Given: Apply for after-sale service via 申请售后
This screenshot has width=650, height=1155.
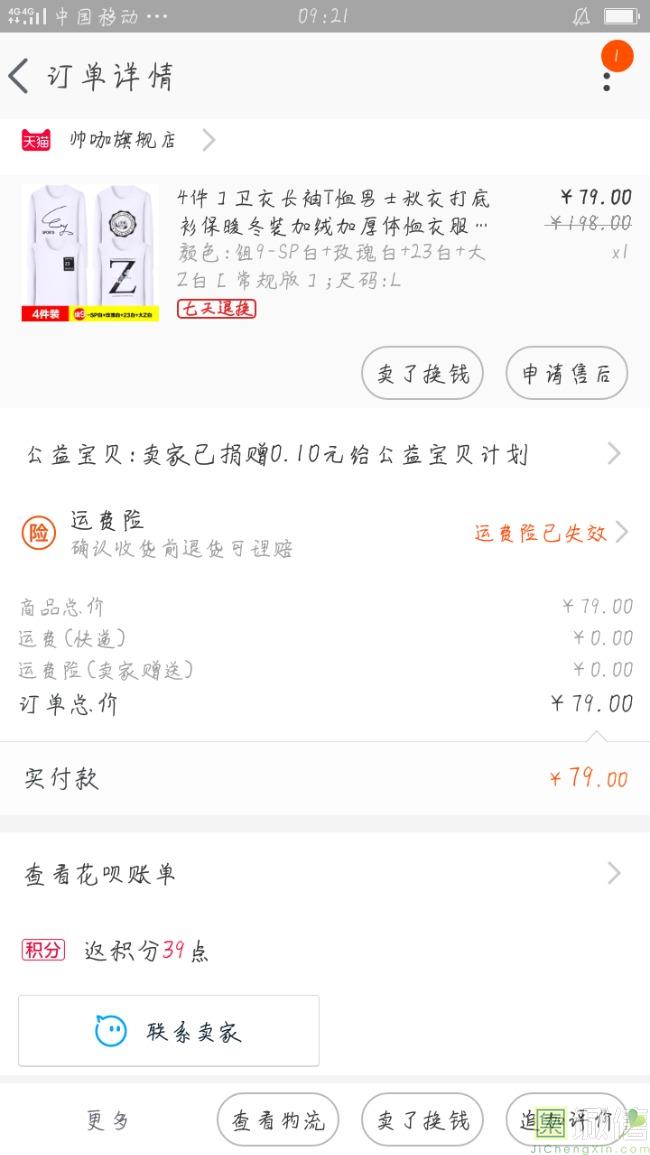Looking at the screenshot, I should pyautogui.click(x=566, y=374).
